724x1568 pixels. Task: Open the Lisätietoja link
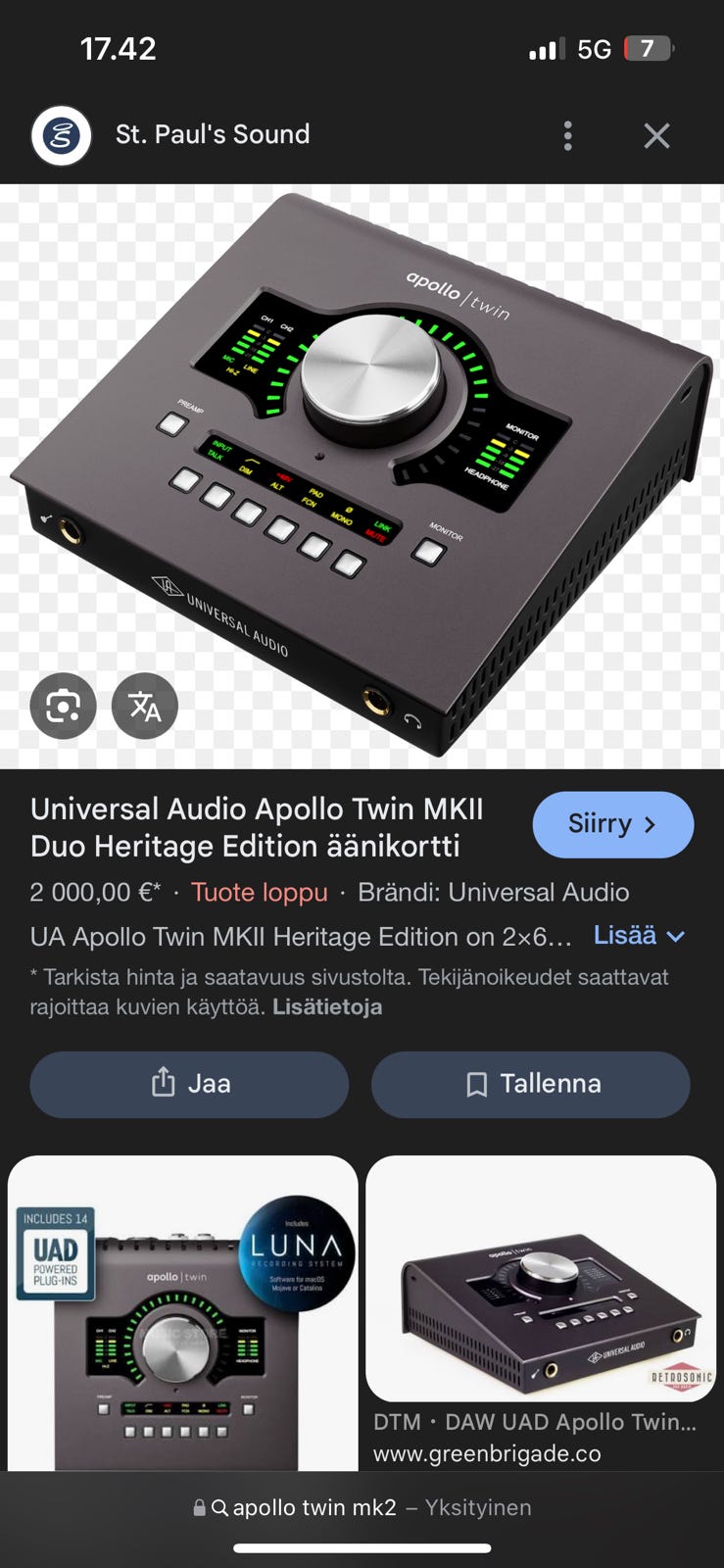327,1006
